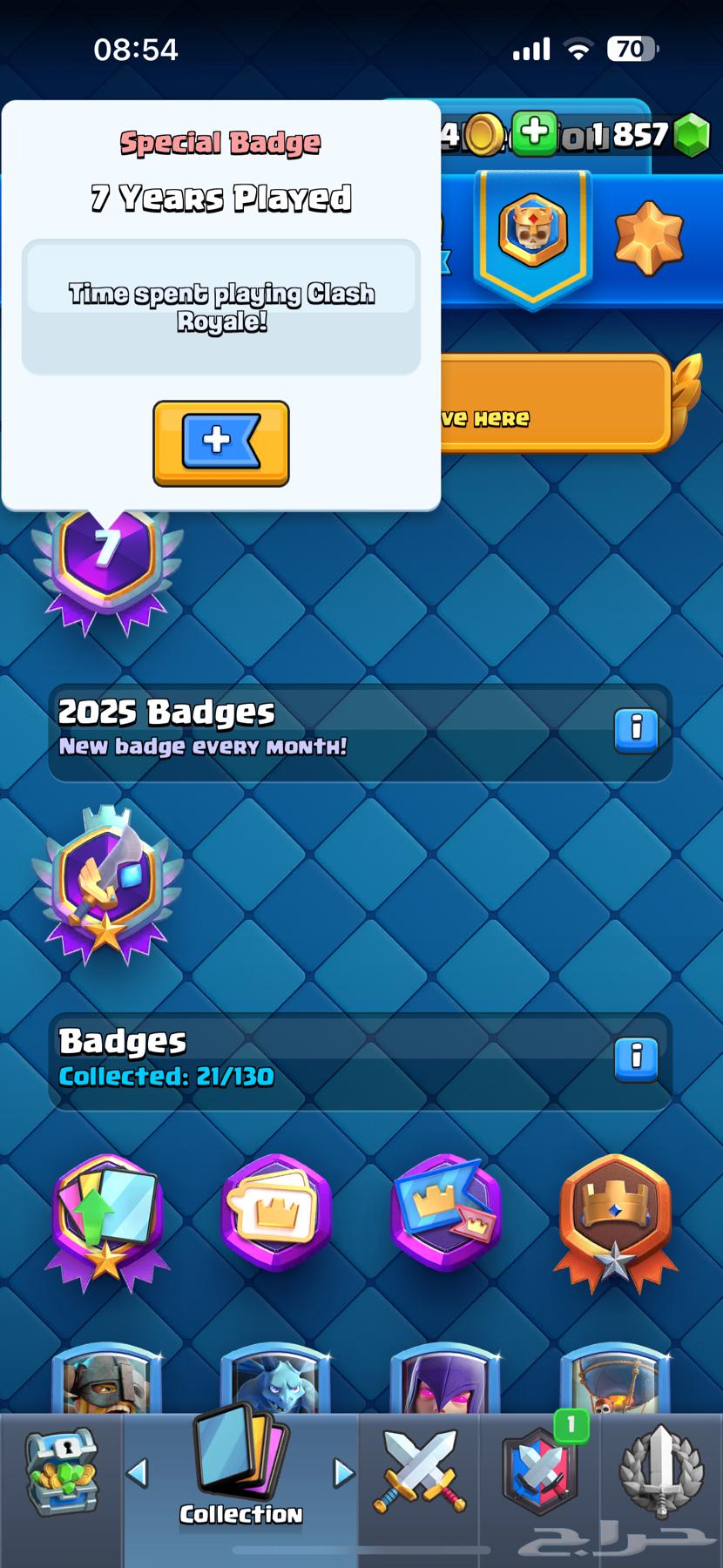Screen dimensions: 723x1568
Task: Select the blue crown flags badge
Action: tap(445, 1211)
